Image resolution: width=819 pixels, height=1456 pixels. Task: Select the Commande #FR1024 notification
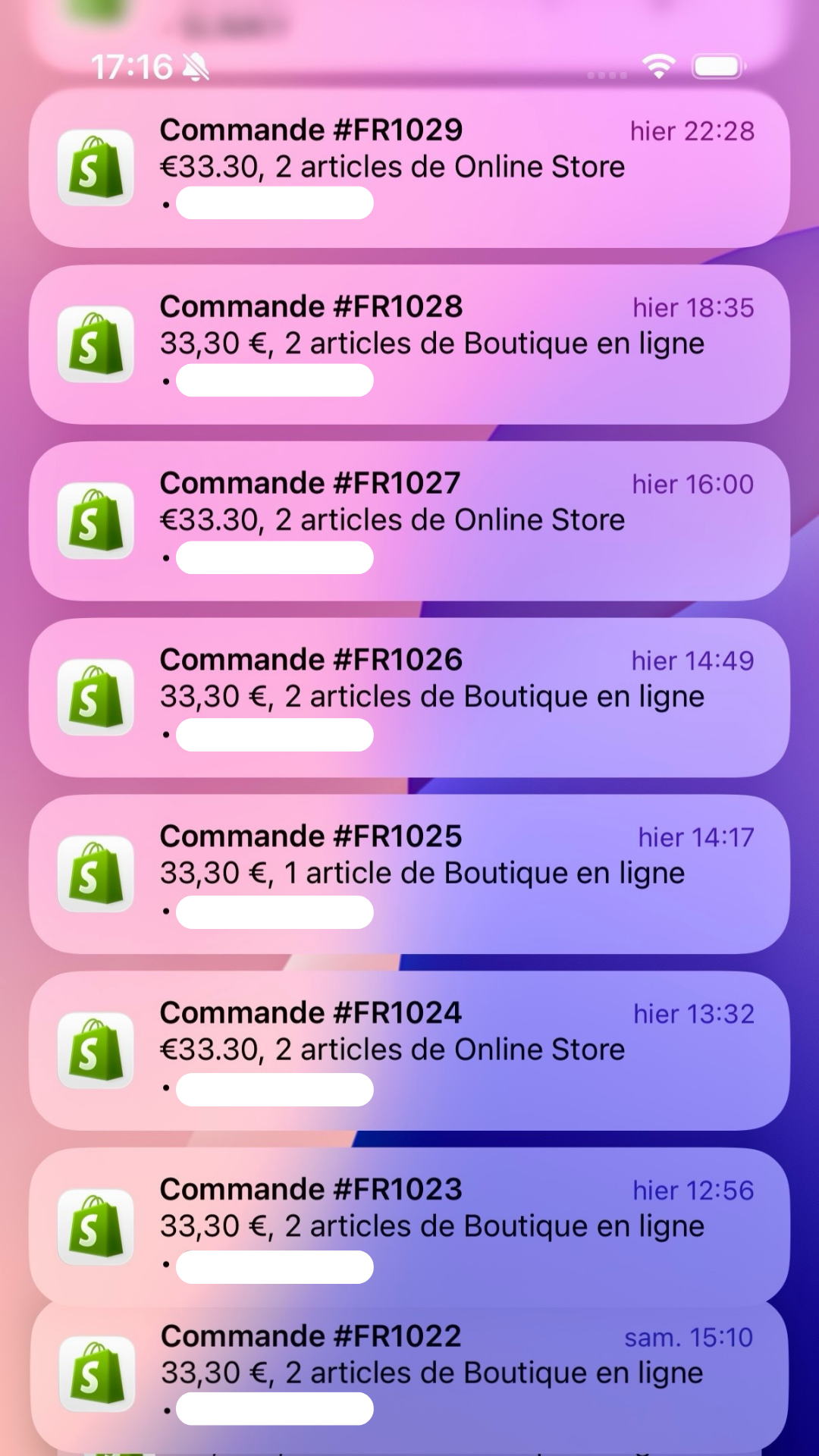pos(409,1051)
